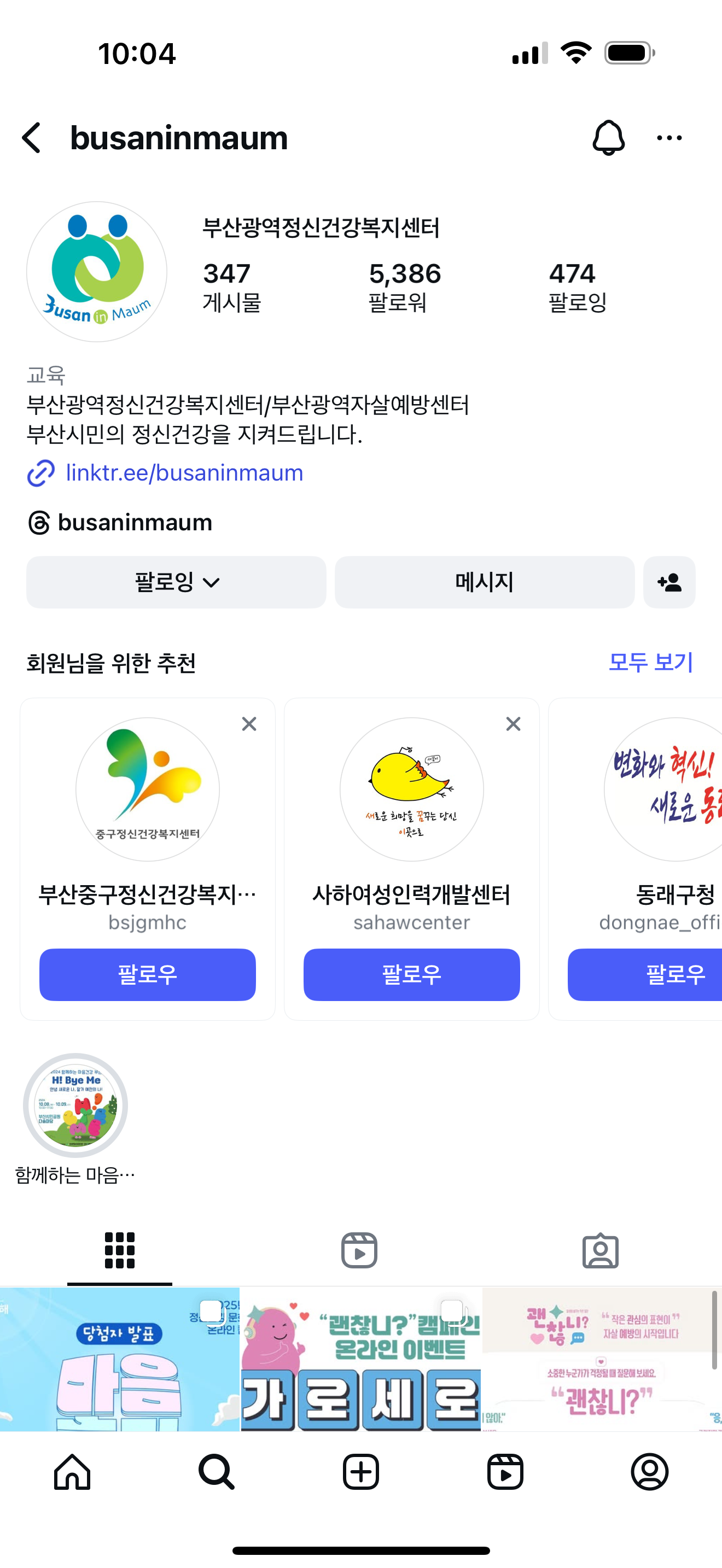Open the linktr.ee/busaninmaum link
Image resolution: width=722 pixels, height=1568 pixels.
click(x=184, y=473)
